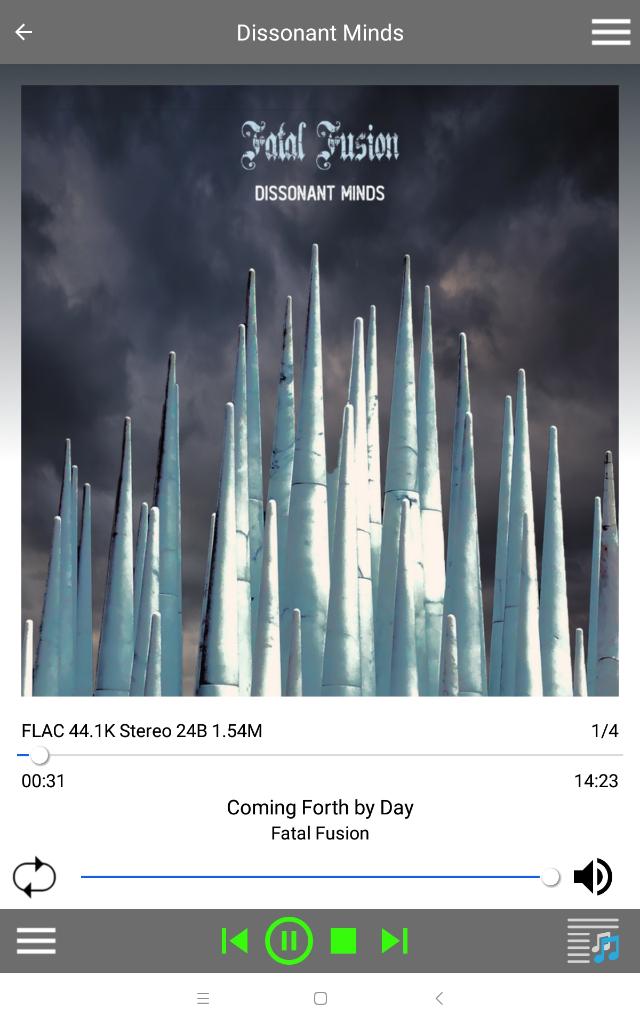The height and width of the screenshot is (1024, 640).
Task: Tap the system home button
Action: point(320,998)
